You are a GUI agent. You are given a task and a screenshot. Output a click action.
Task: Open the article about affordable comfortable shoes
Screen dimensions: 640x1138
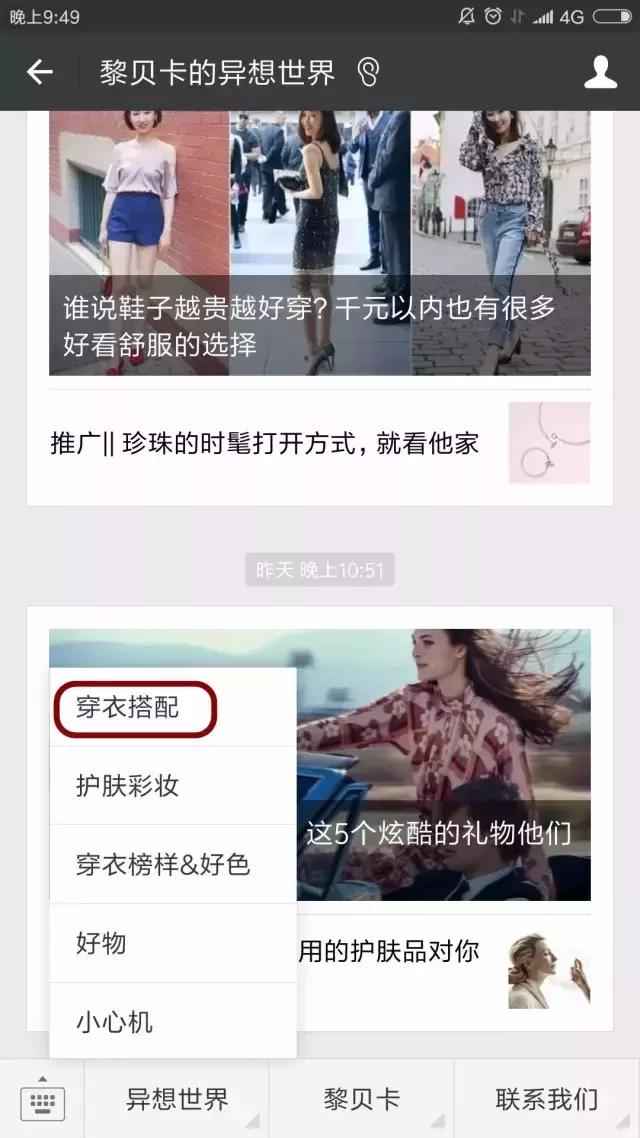pos(320,245)
